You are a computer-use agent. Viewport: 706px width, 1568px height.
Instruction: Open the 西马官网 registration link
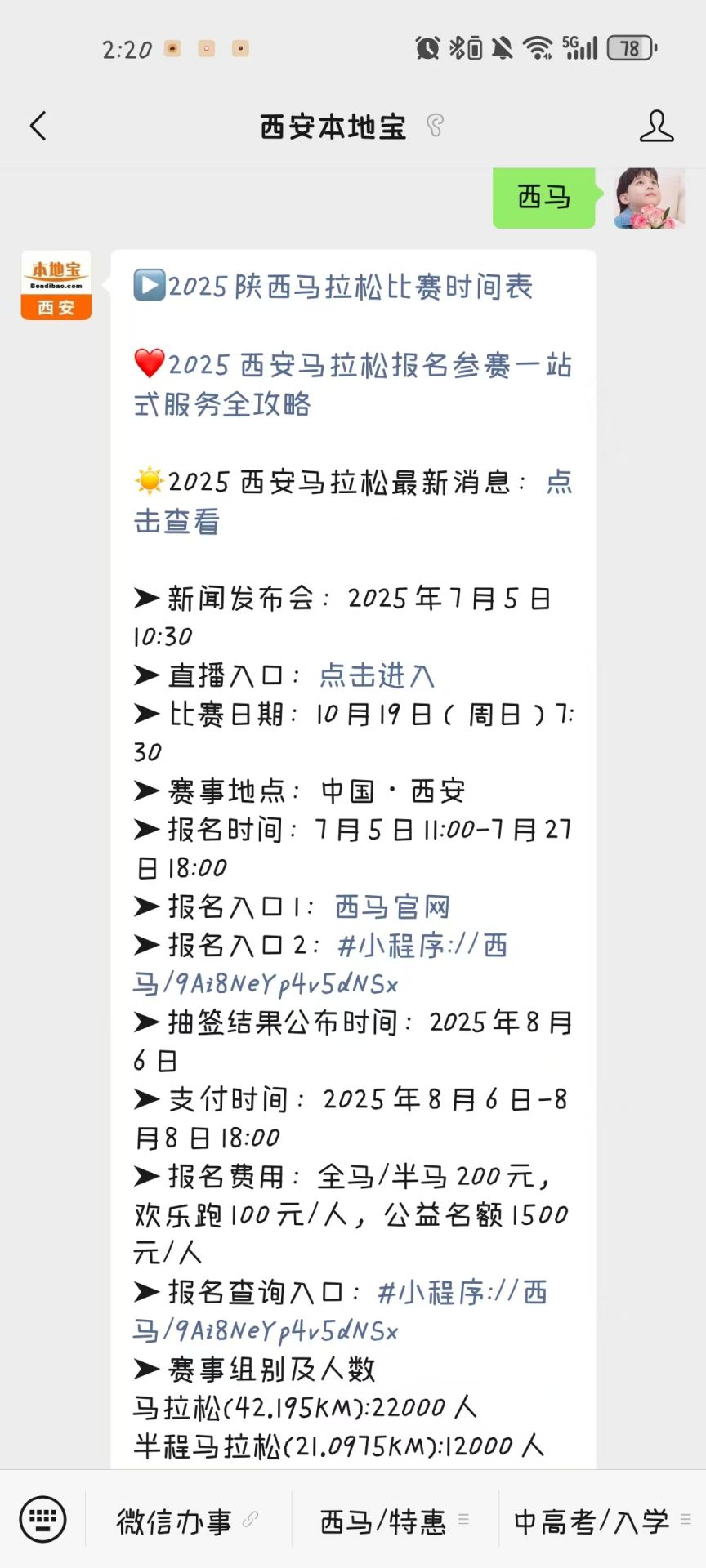(392, 906)
